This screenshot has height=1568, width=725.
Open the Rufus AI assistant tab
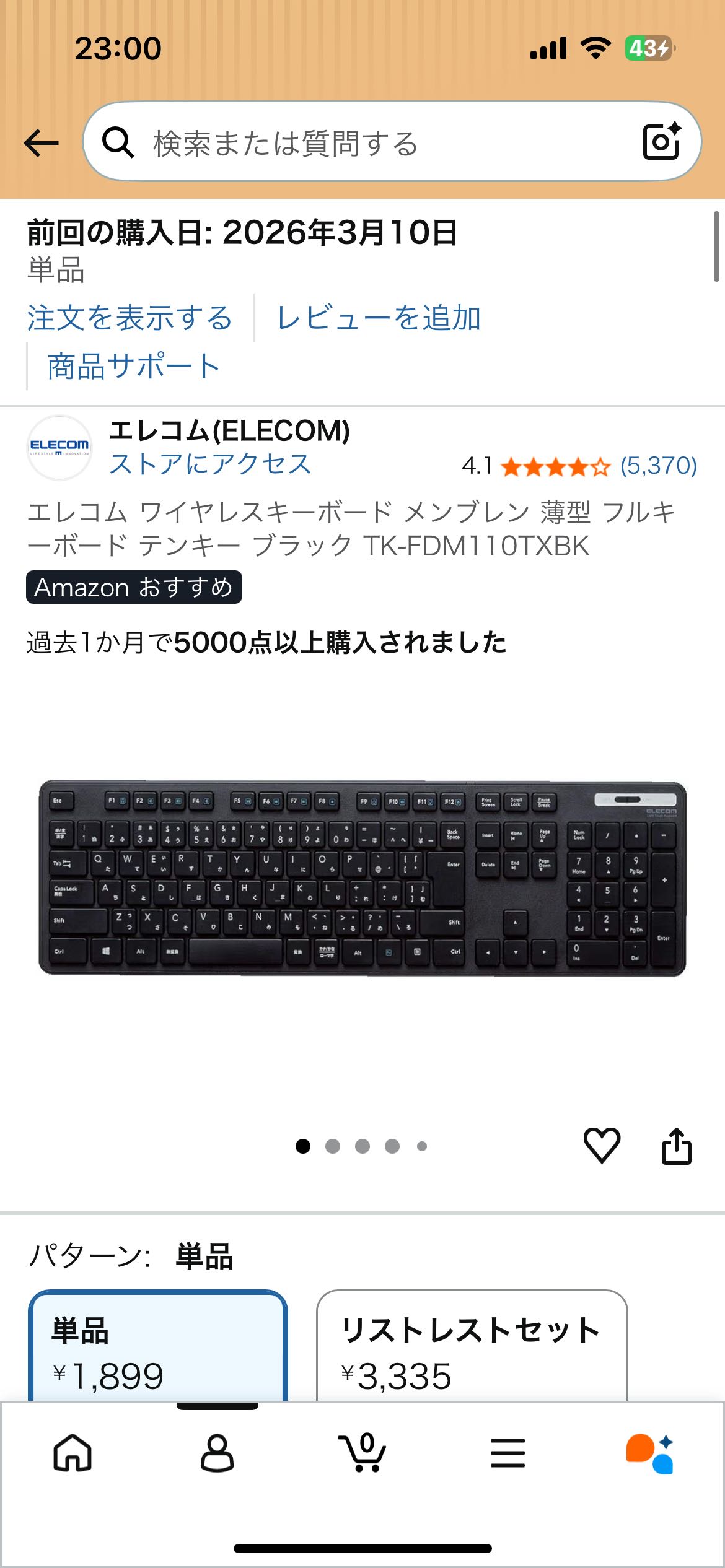coord(650,1453)
